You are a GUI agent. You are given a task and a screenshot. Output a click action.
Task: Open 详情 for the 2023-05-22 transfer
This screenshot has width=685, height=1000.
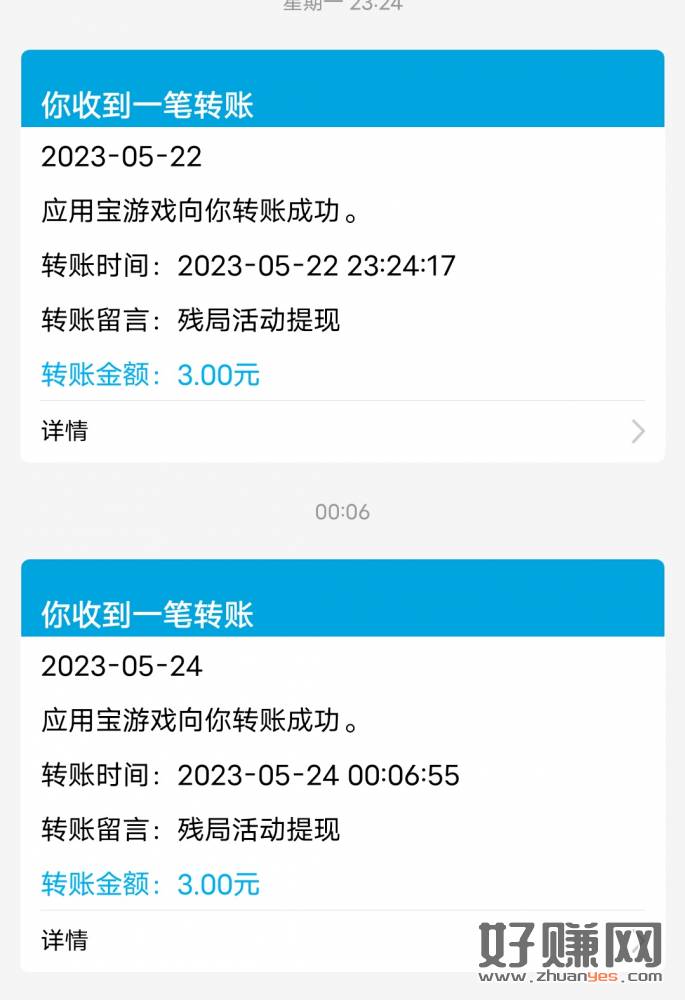point(342,431)
